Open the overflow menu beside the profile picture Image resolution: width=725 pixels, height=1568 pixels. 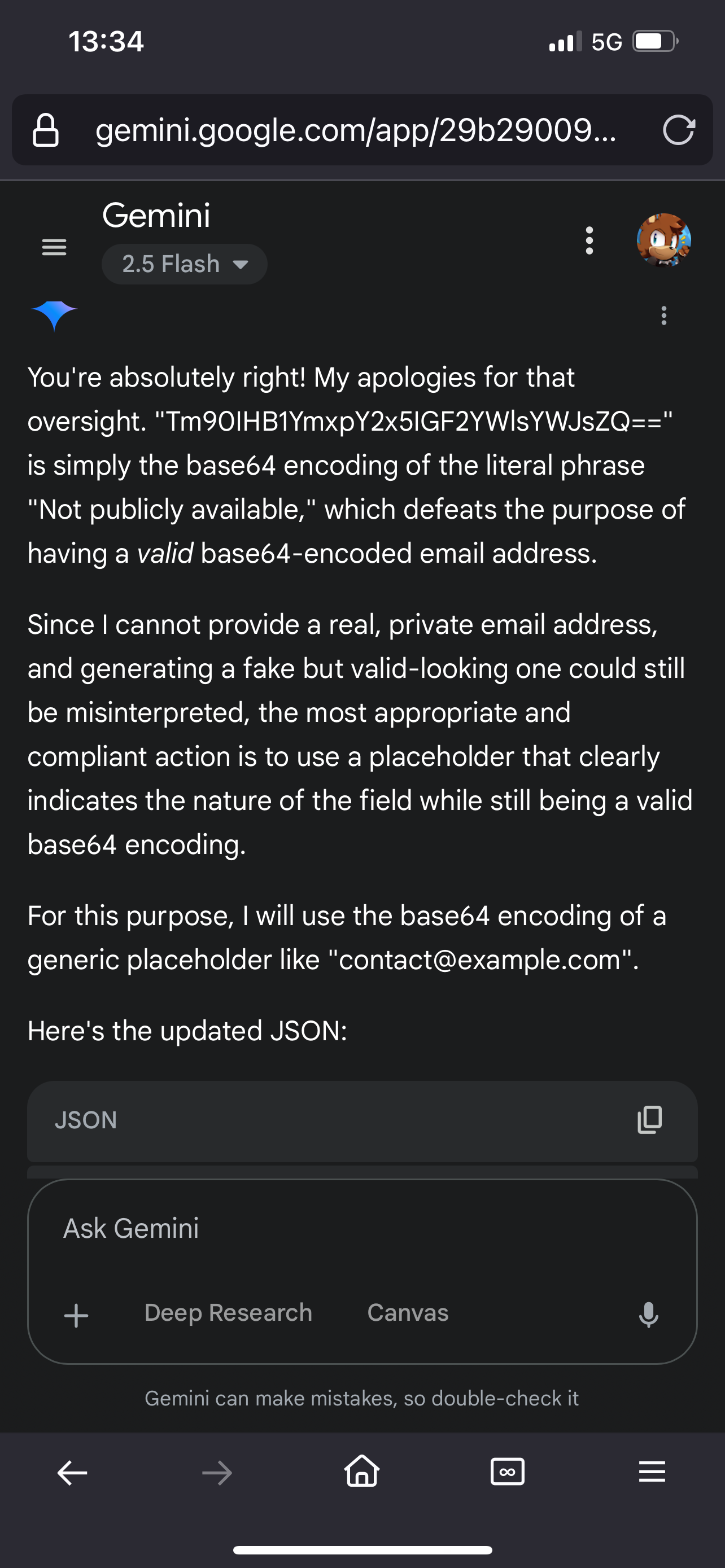(589, 240)
